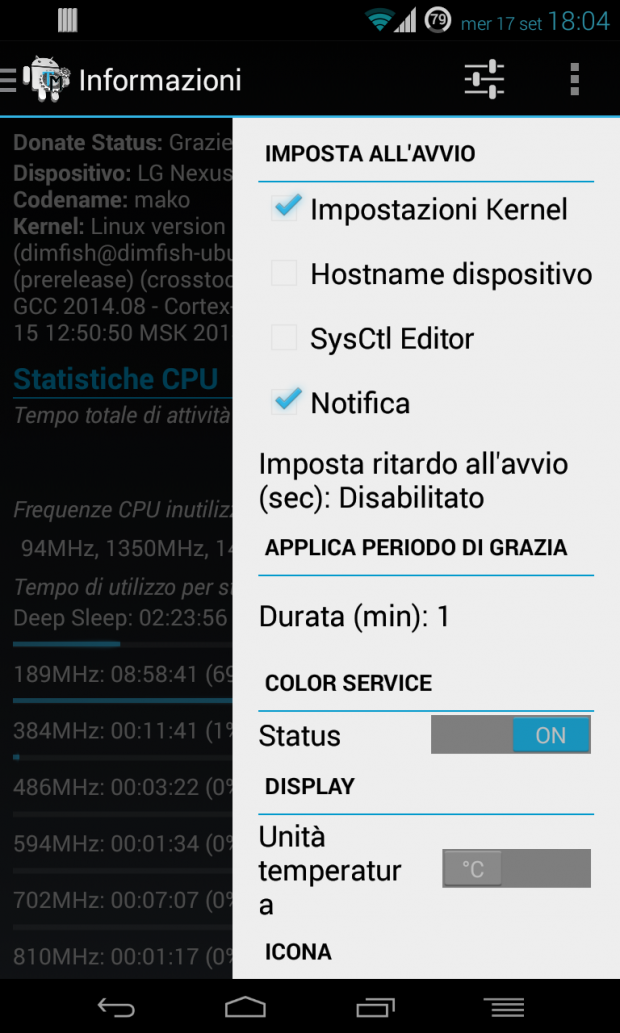Change Durata (min) value
This screenshot has width=620, height=1033.
pos(426,617)
